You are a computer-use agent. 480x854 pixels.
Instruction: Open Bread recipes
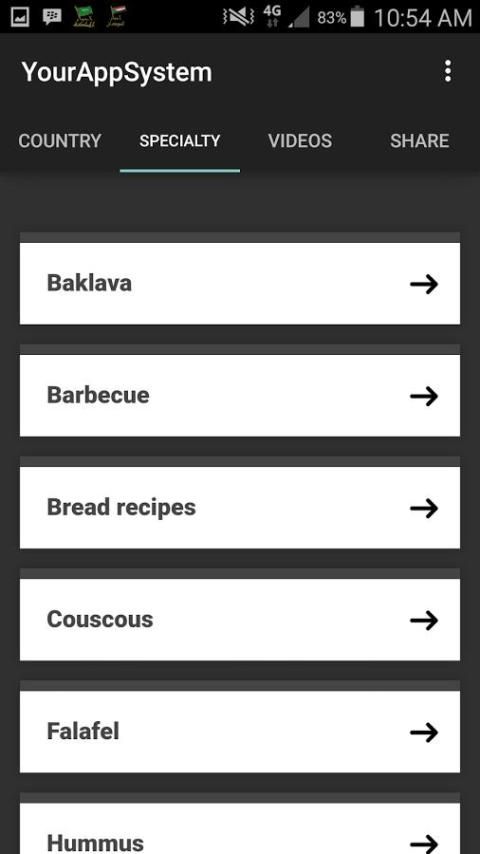(x=240, y=508)
